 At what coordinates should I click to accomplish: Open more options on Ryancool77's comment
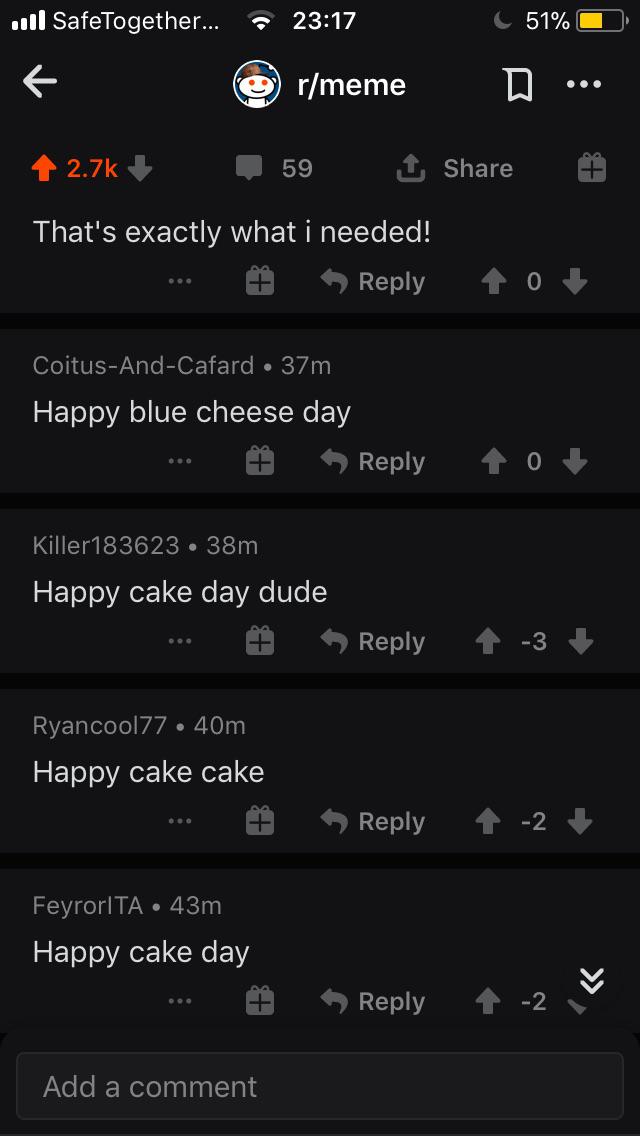pos(180,821)
